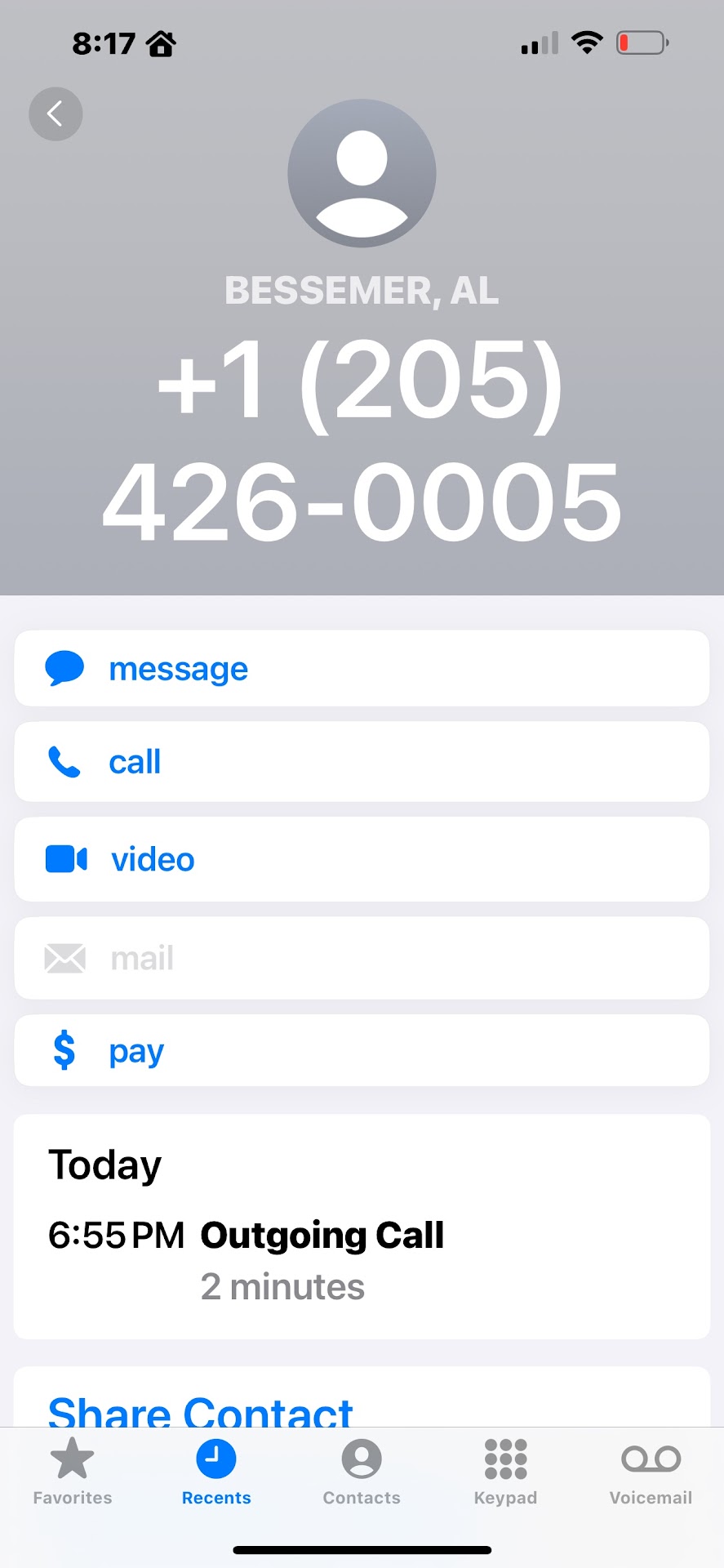The width and height of the screenshot is (724, 1568).
Task: Open the Recents tab
Action: coord(216,1471)
